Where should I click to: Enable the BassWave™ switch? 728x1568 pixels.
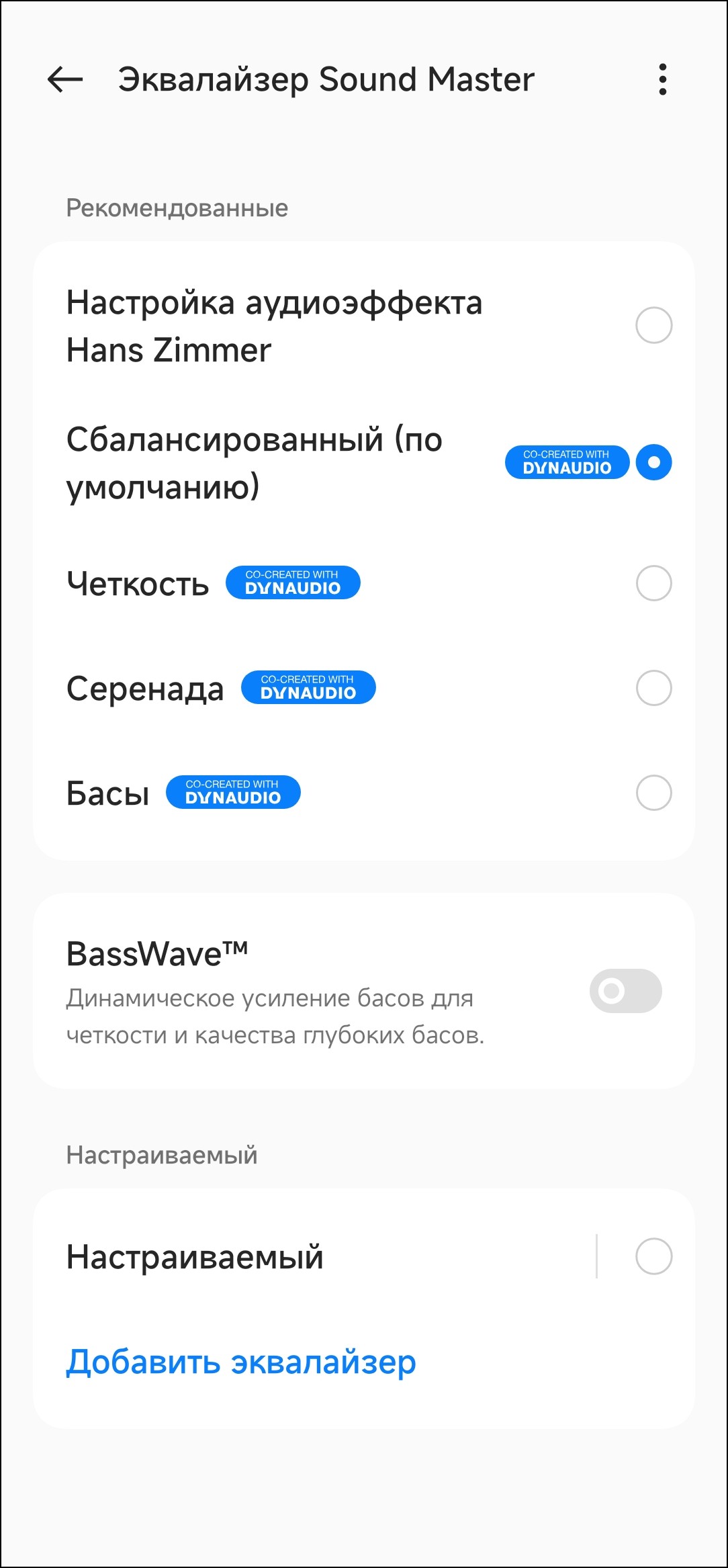click(x=625, y=991)
